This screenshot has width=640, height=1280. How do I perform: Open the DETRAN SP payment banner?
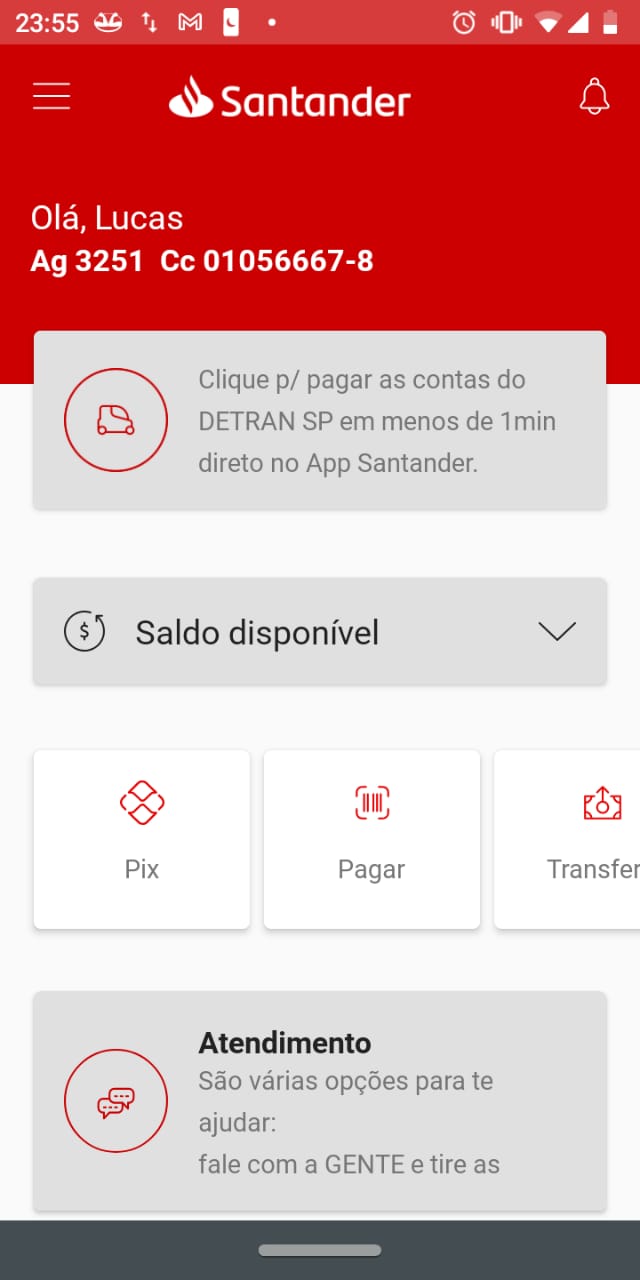(x=320, y=420)
